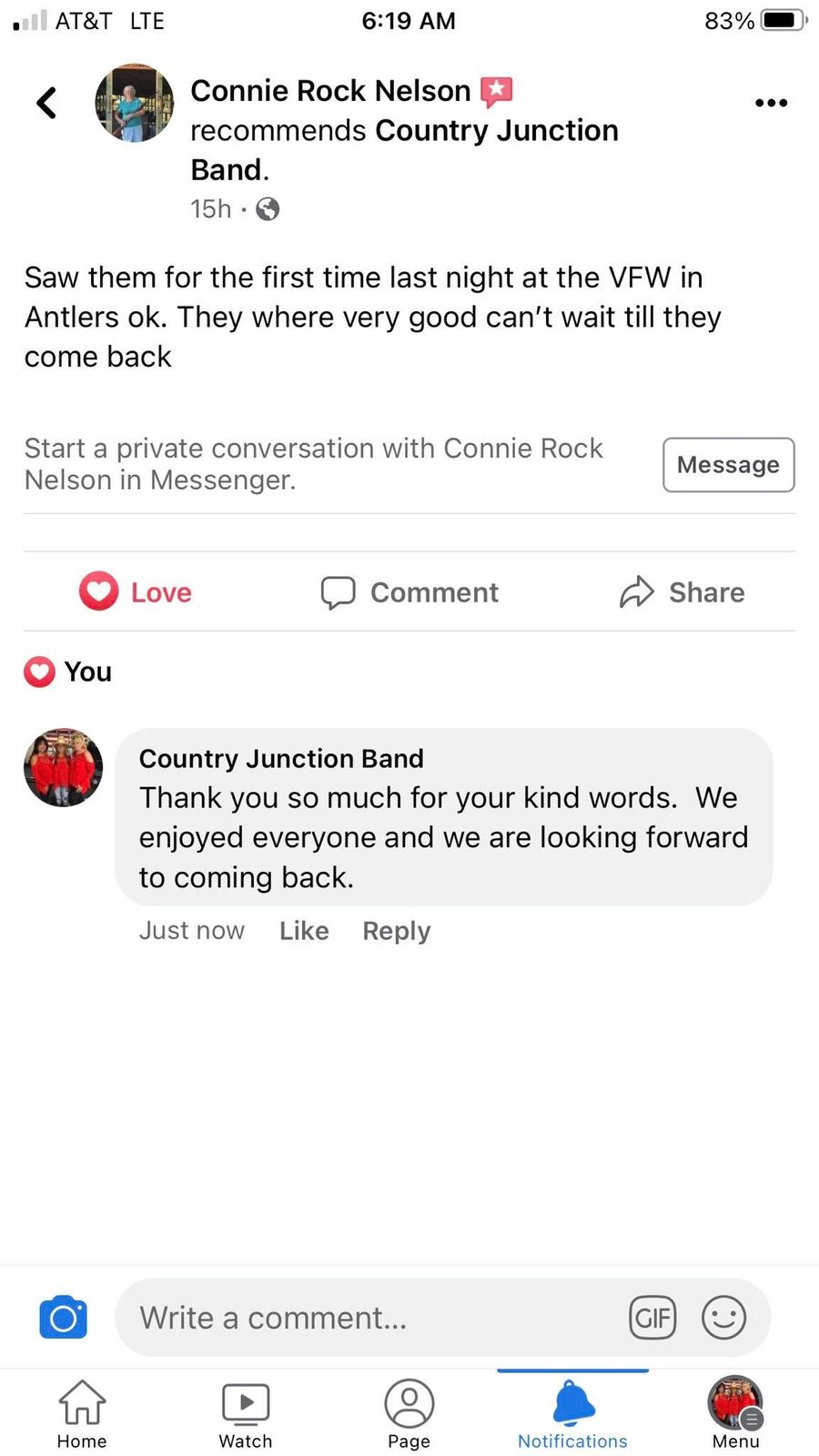Open the Notifications tab

click(x=572, y=1414)
